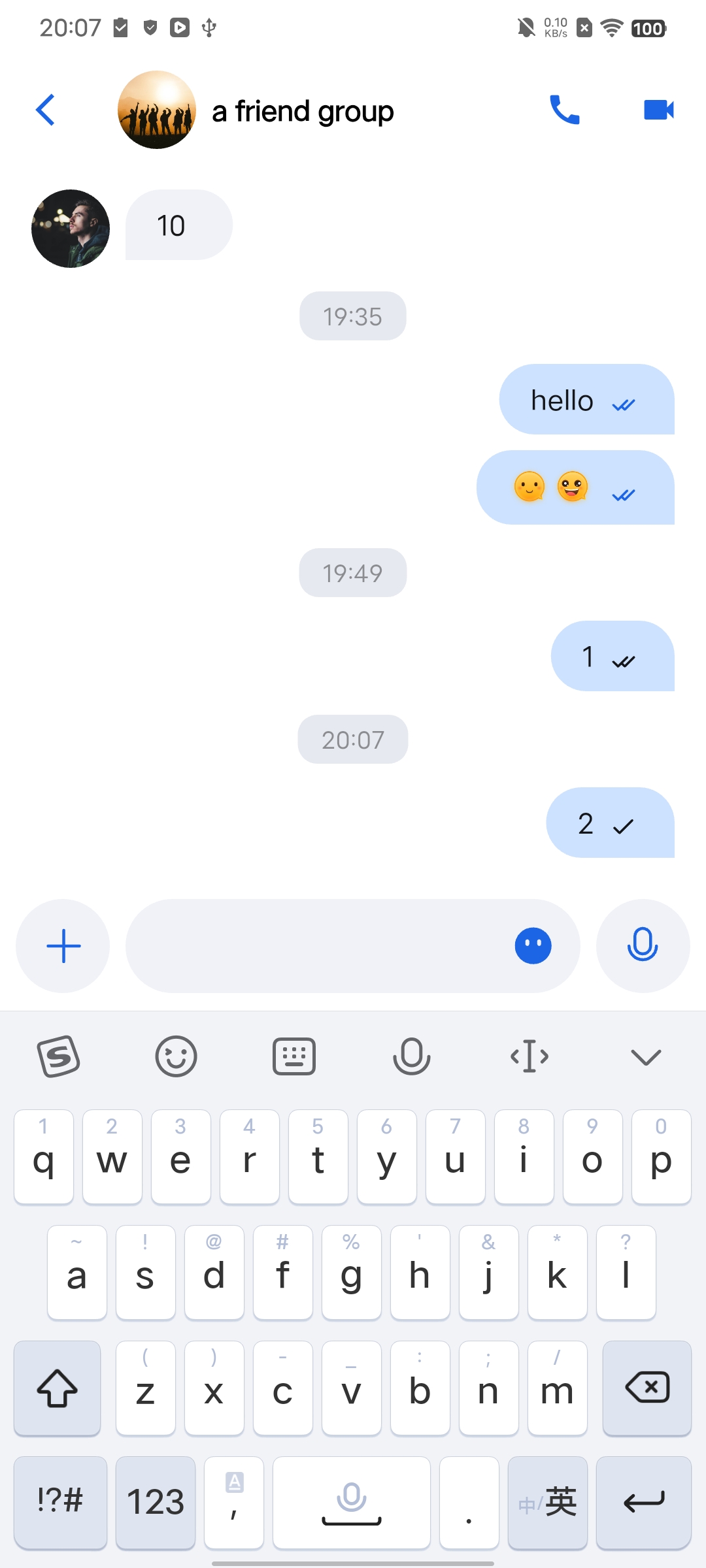Open the emoji picker in message field

click(533, 946)
